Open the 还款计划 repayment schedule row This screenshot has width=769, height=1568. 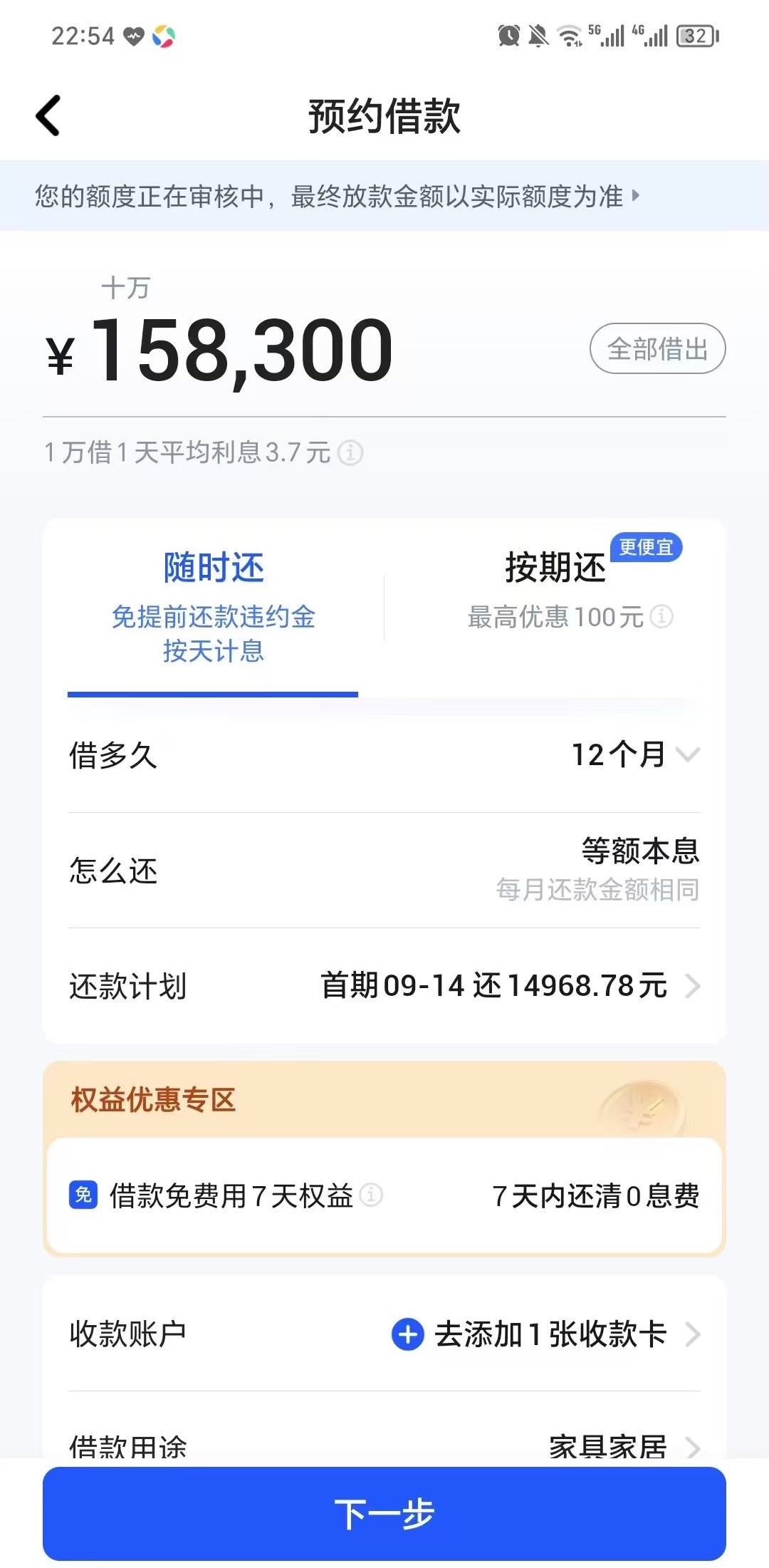[384, 987]
